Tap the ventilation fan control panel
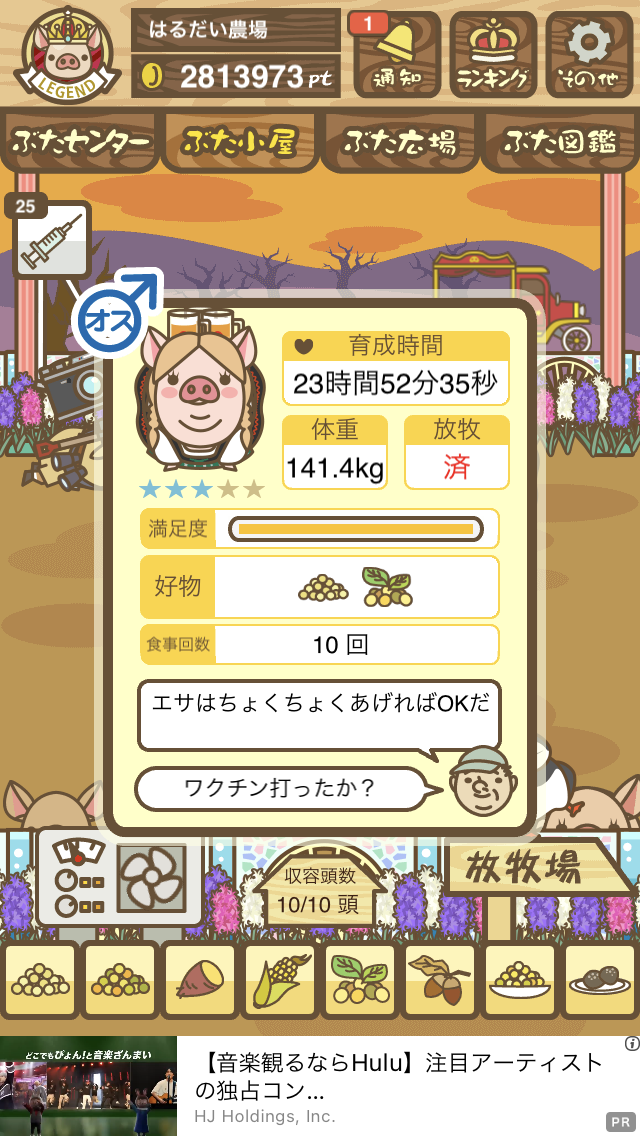 pos(120,877)
